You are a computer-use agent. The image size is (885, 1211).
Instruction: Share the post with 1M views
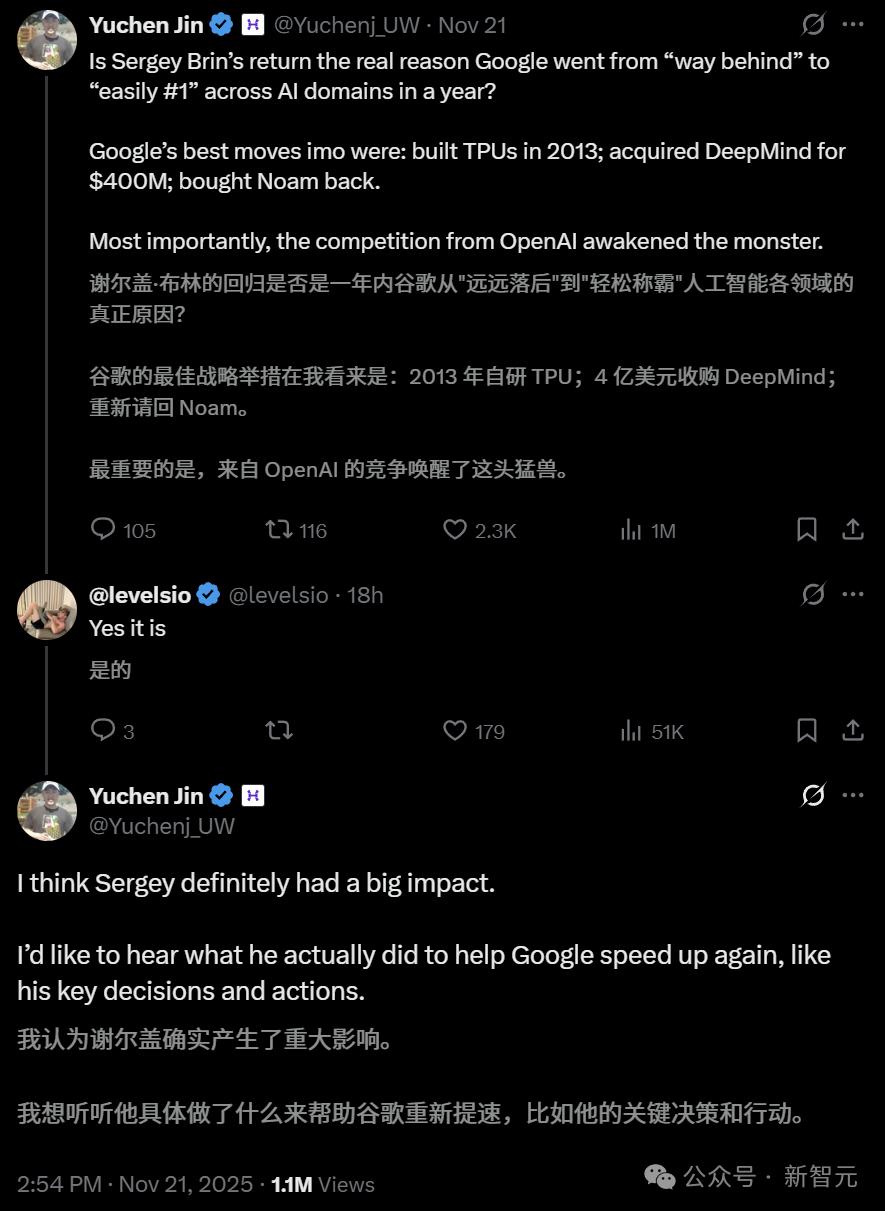pos(852,529)
